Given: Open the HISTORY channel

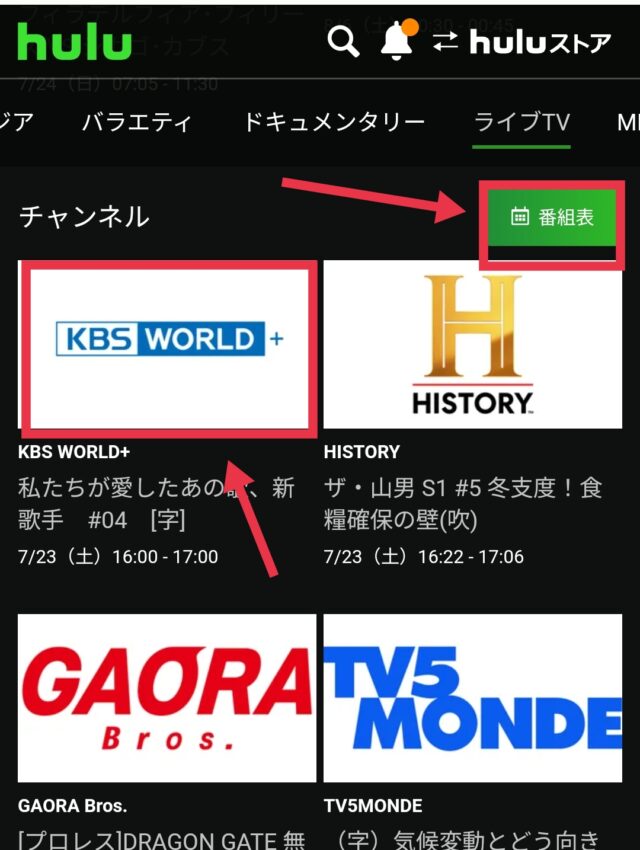Looking at the screenshot, I should [x=473, y=343].
